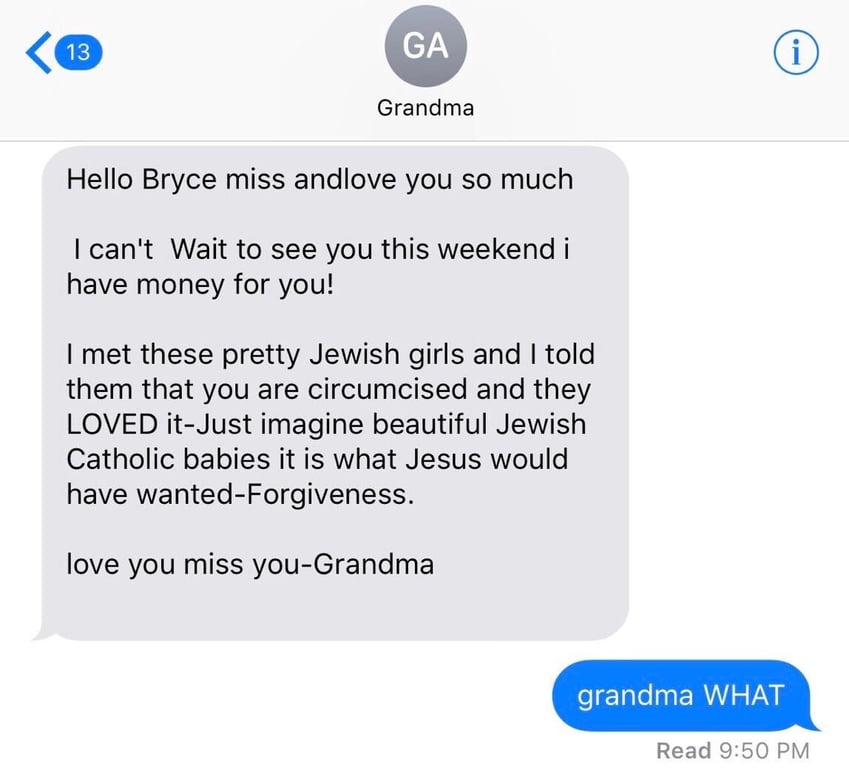Open Grandma's contact avatar

(425, 46)
